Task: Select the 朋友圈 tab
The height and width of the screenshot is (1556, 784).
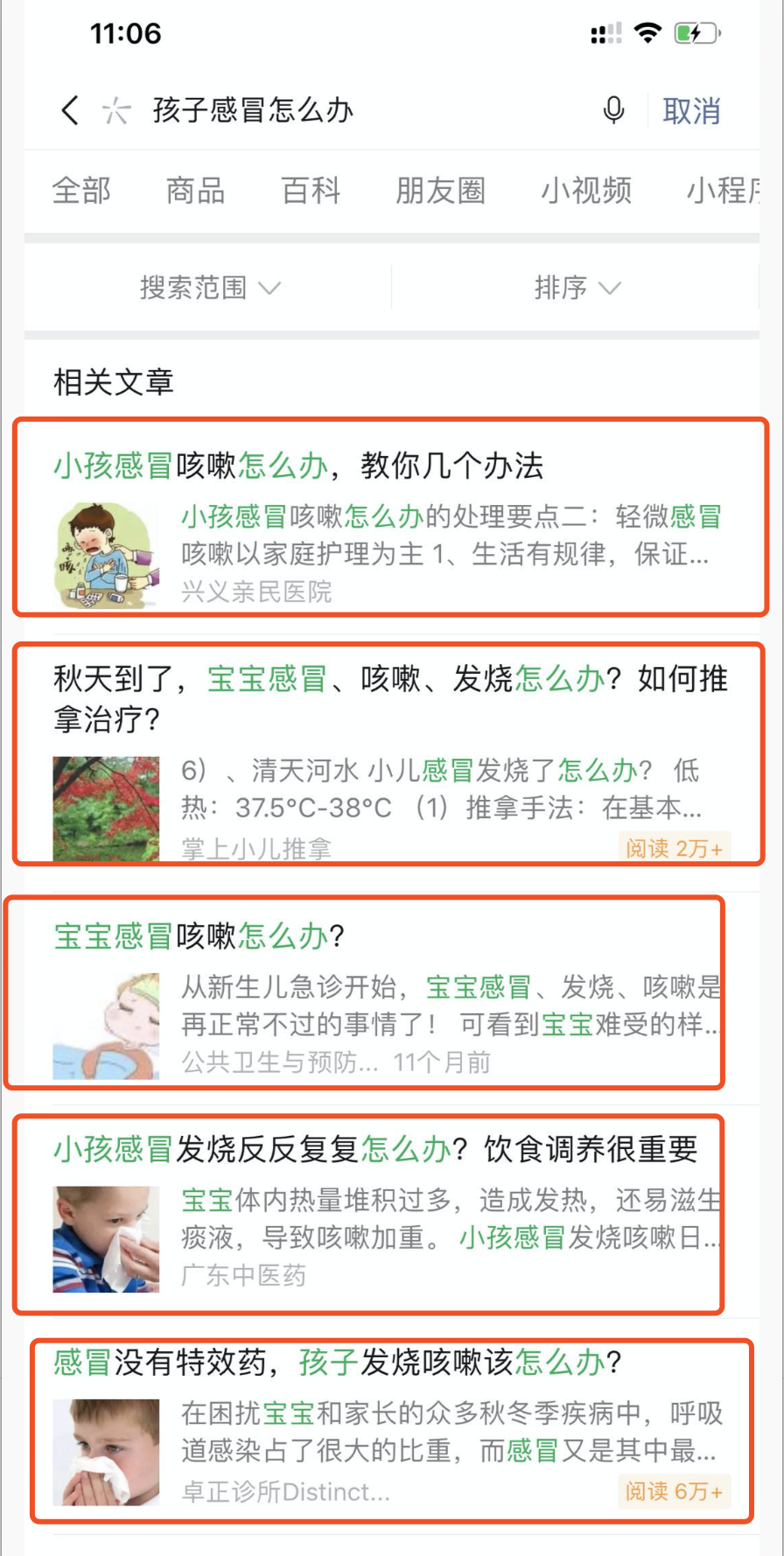Action: pyautogui.click(x=440, y=190)
